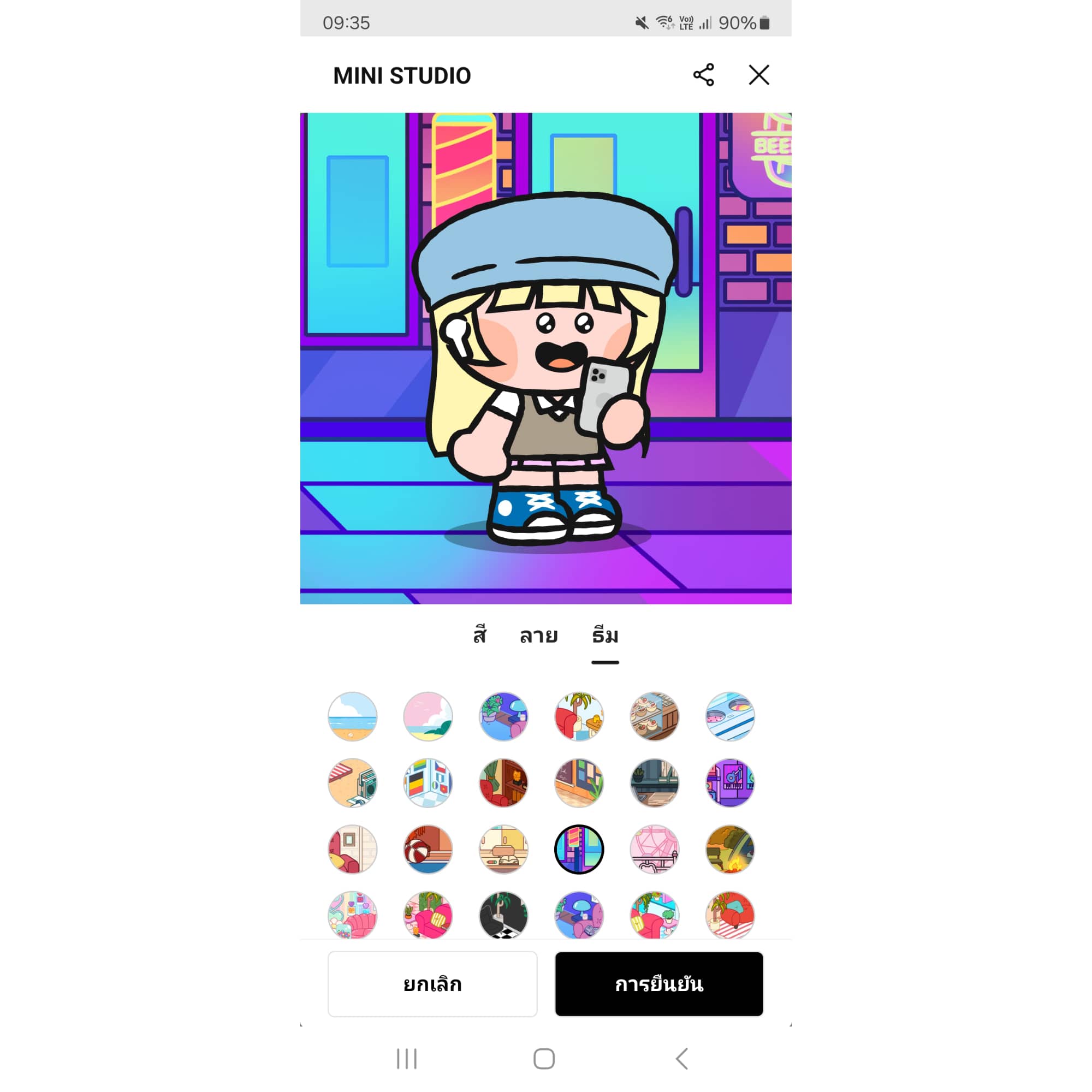Go back using system navigation

(x=682, y=1059)
